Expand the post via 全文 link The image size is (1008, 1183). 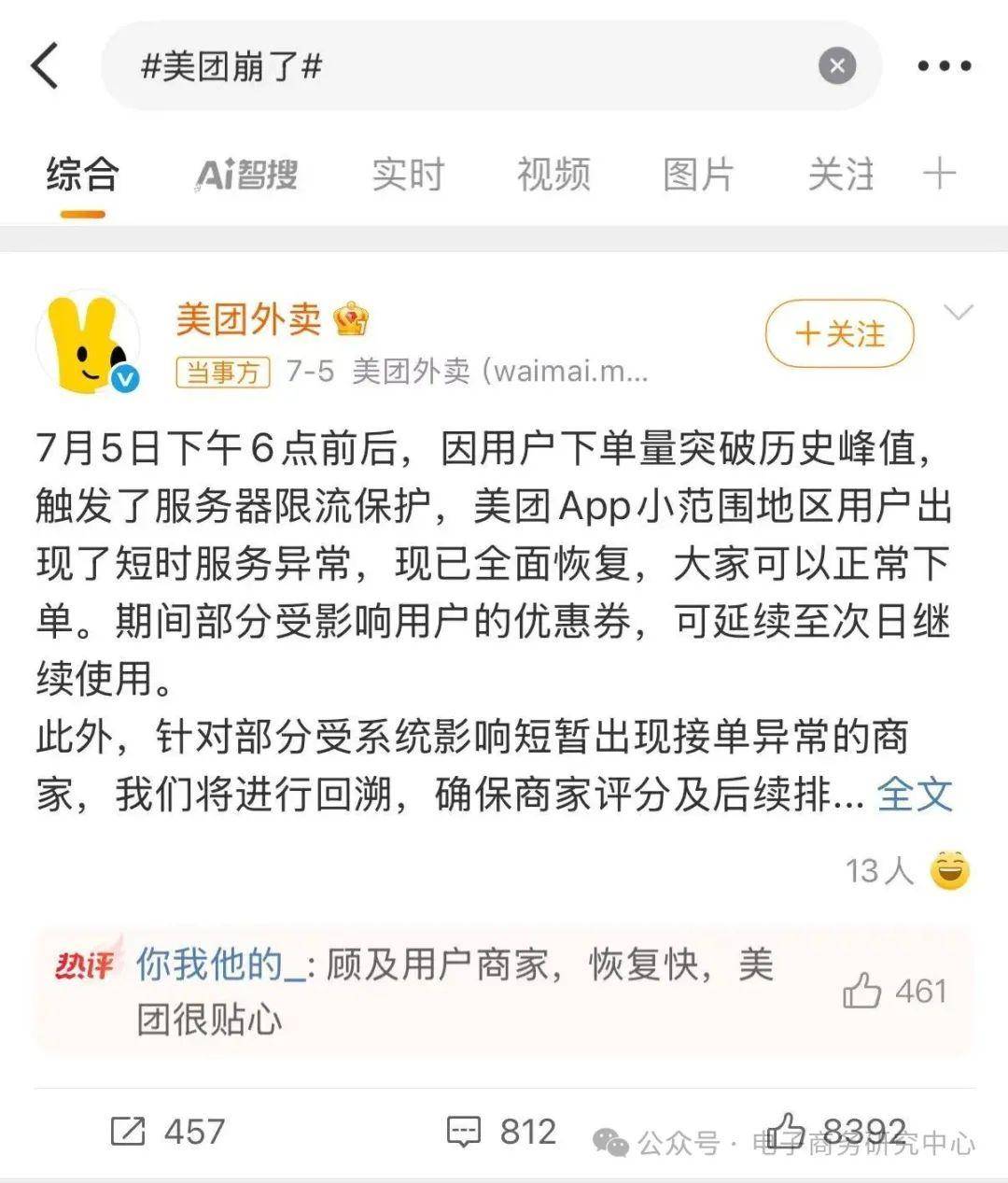(915, 795)
